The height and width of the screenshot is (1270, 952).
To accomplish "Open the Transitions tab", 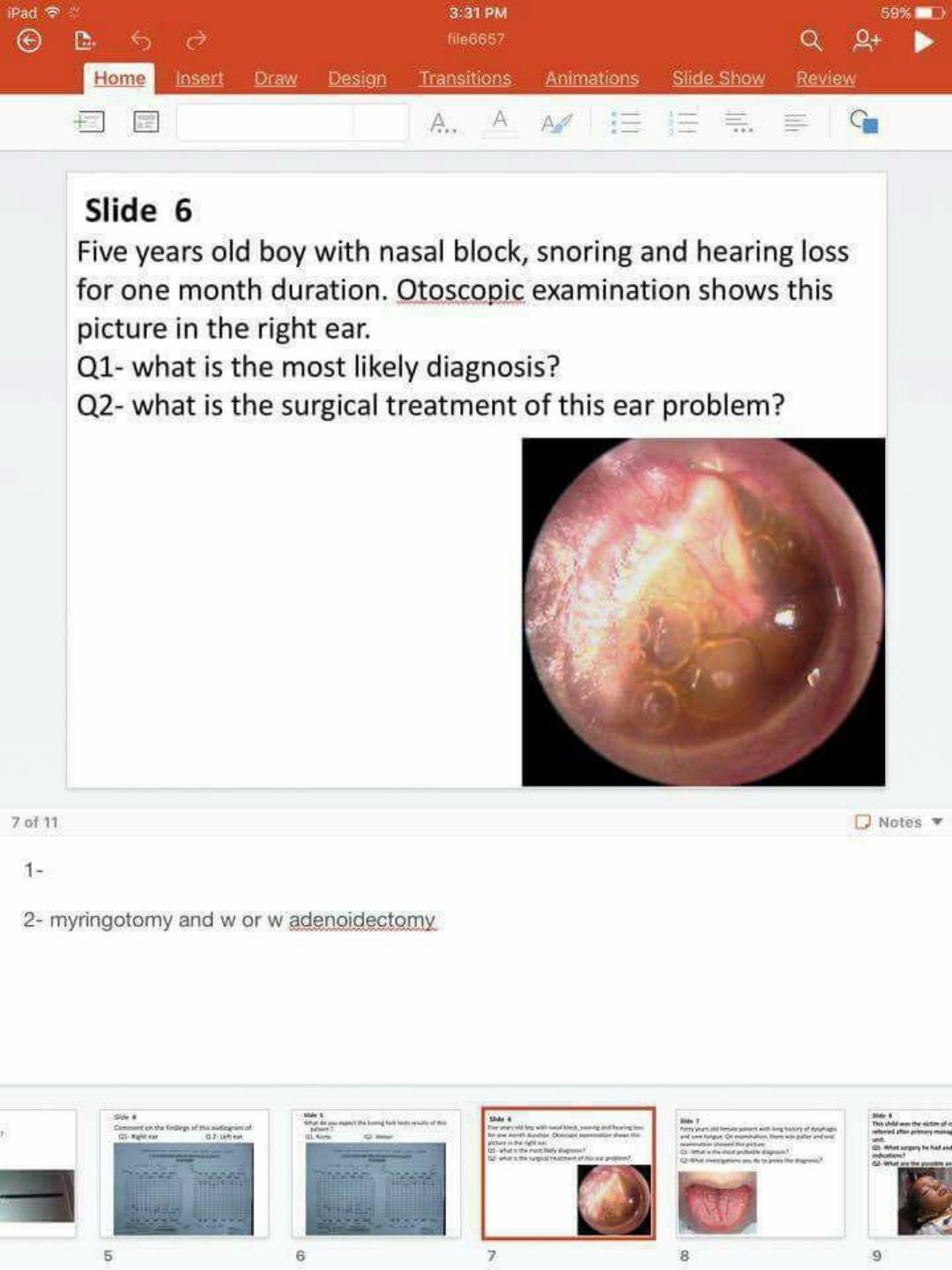I will pyautogui.click(x=465, y=78).
